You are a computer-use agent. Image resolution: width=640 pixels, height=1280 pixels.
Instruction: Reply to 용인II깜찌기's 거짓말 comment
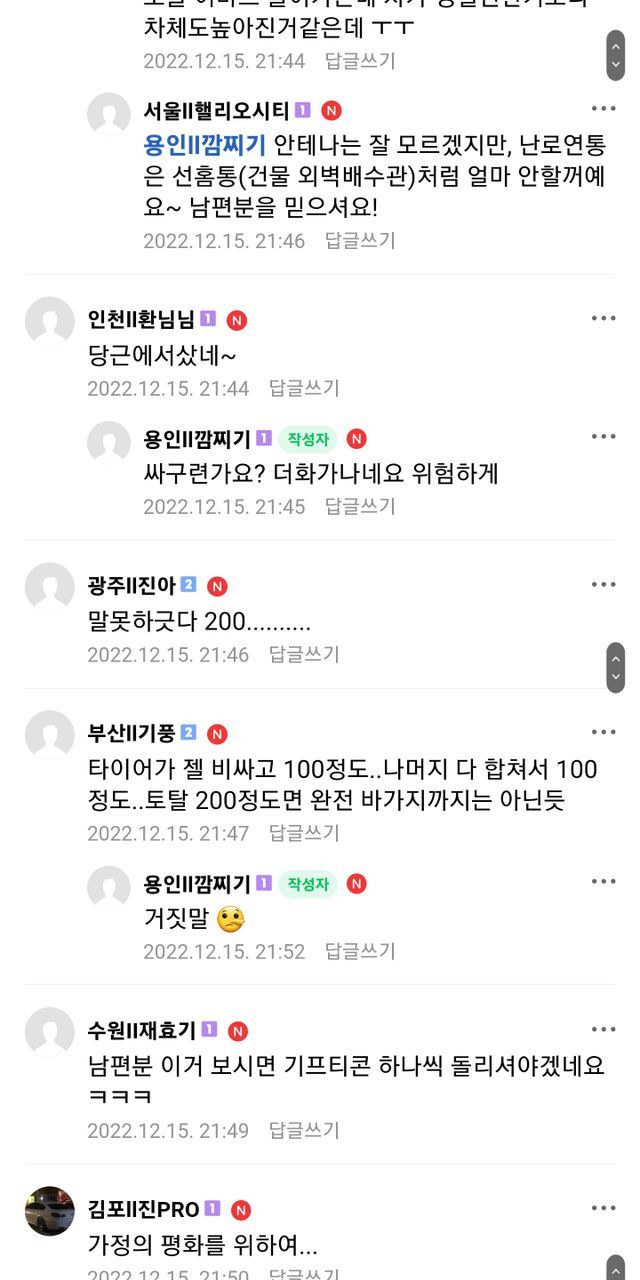coord(360,951)
